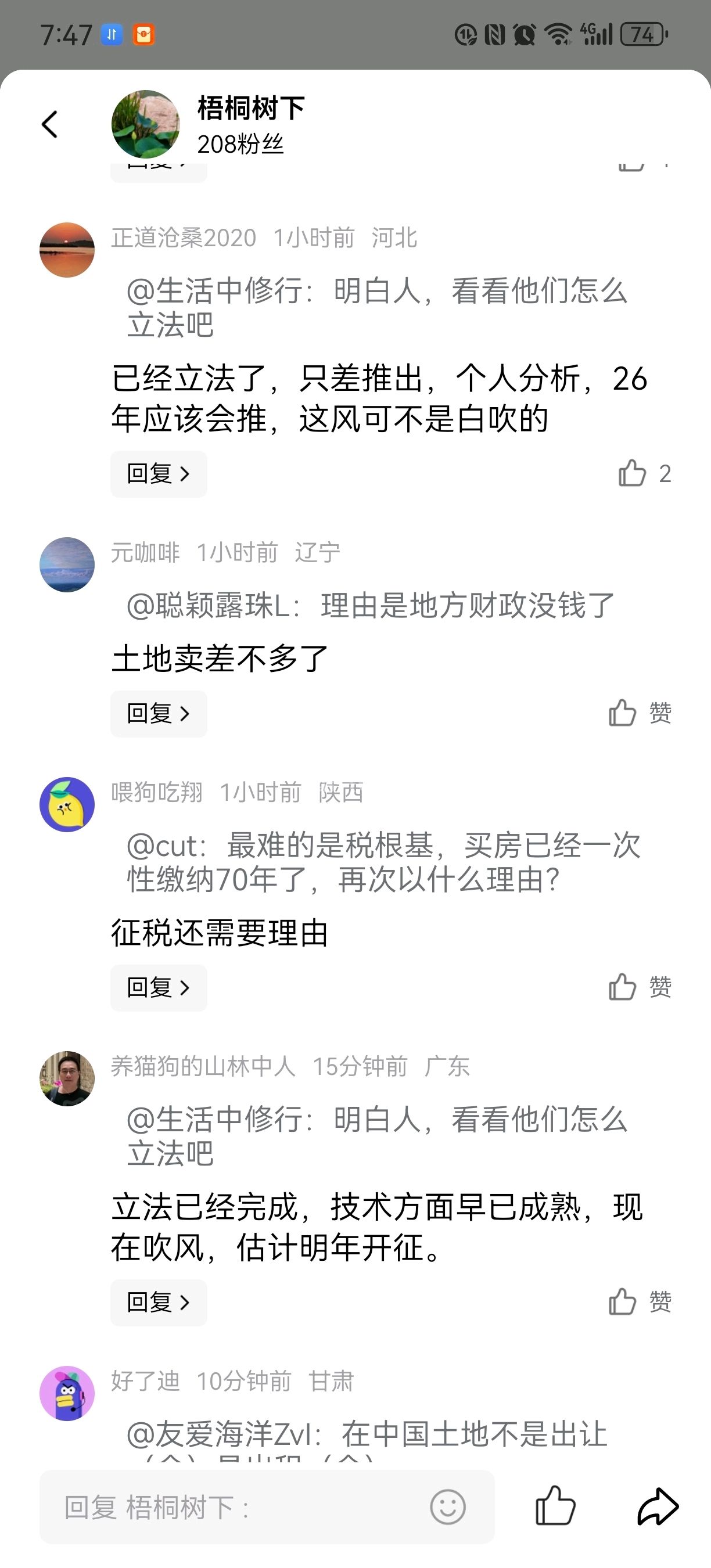This screenshot has height=1568, width=711.
Task: Share this post via bottom arrow
Action: pos(658,1506)
